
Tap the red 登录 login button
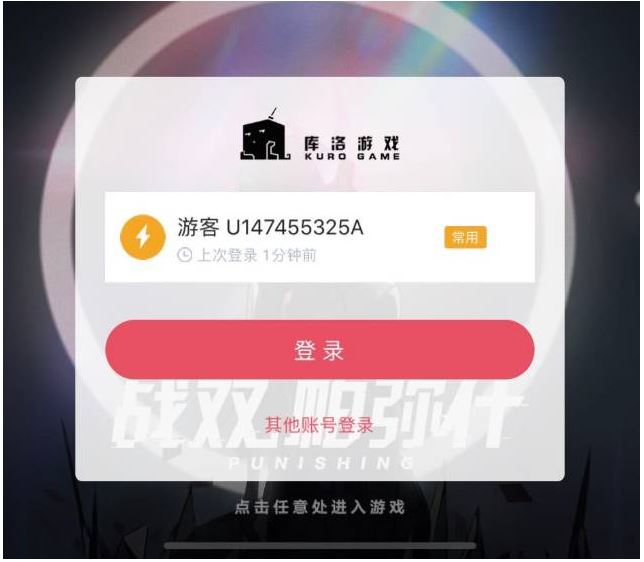[319, 351]
